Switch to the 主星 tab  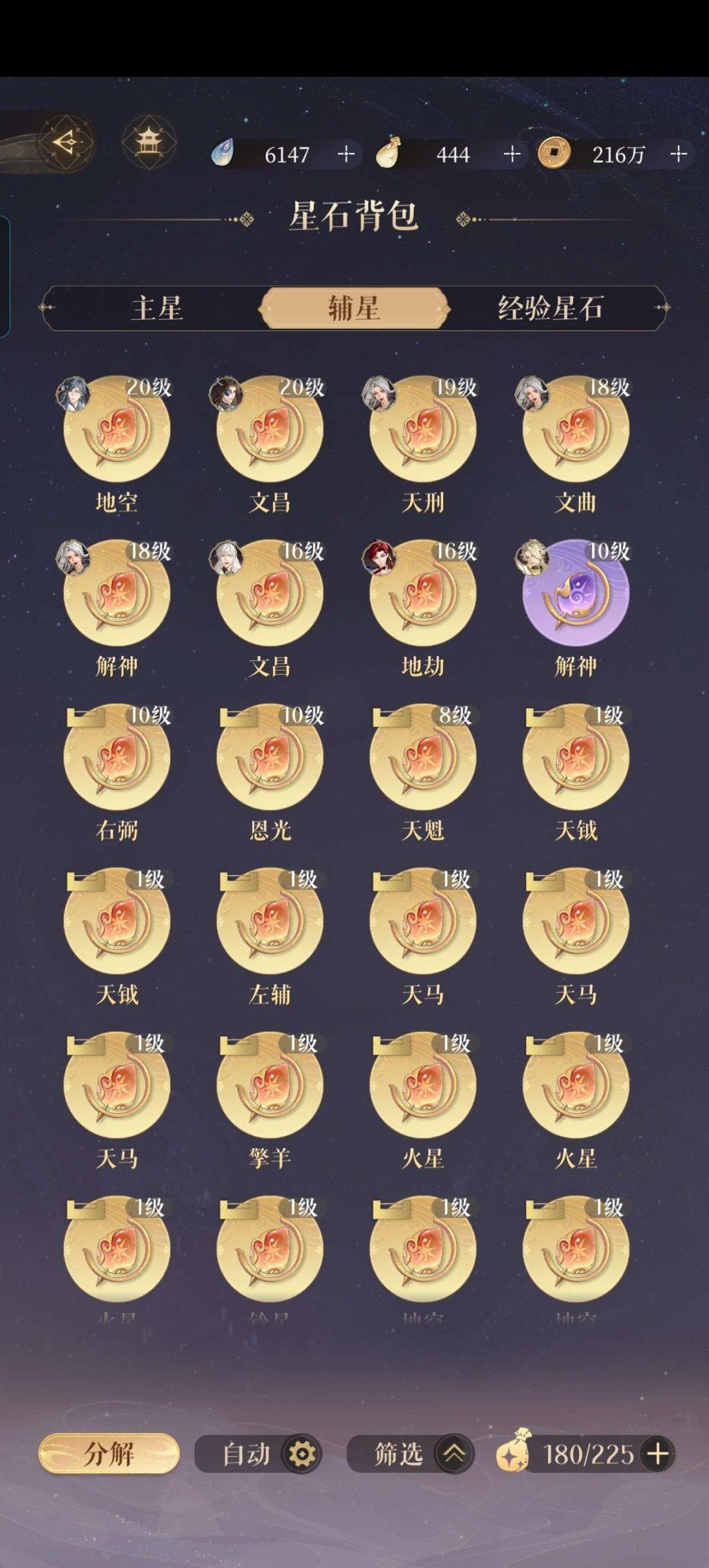[x=156, y=308]
